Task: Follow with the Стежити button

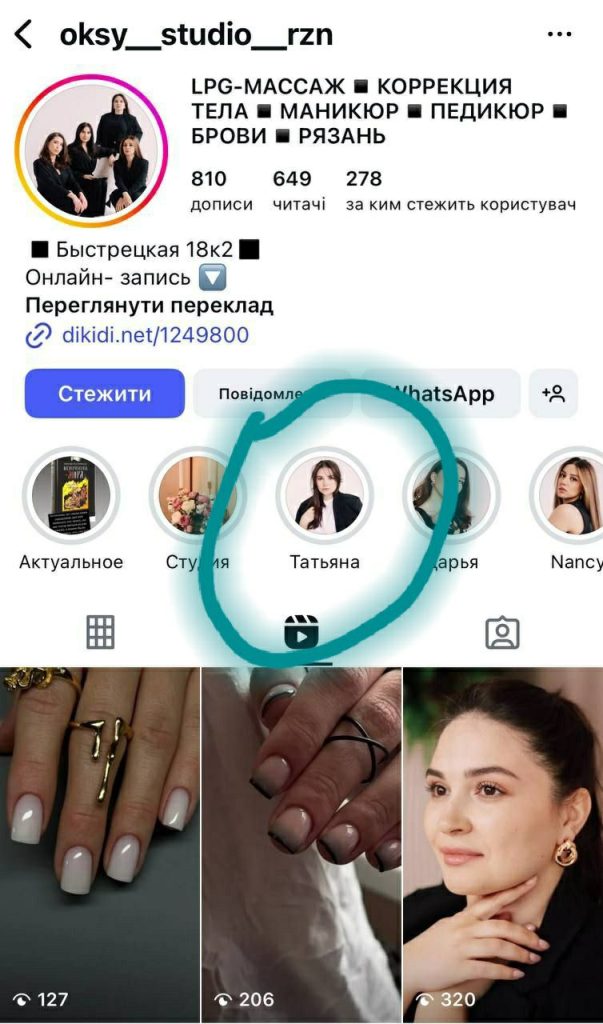Action: pyautogui.click(x=104, y=393)
